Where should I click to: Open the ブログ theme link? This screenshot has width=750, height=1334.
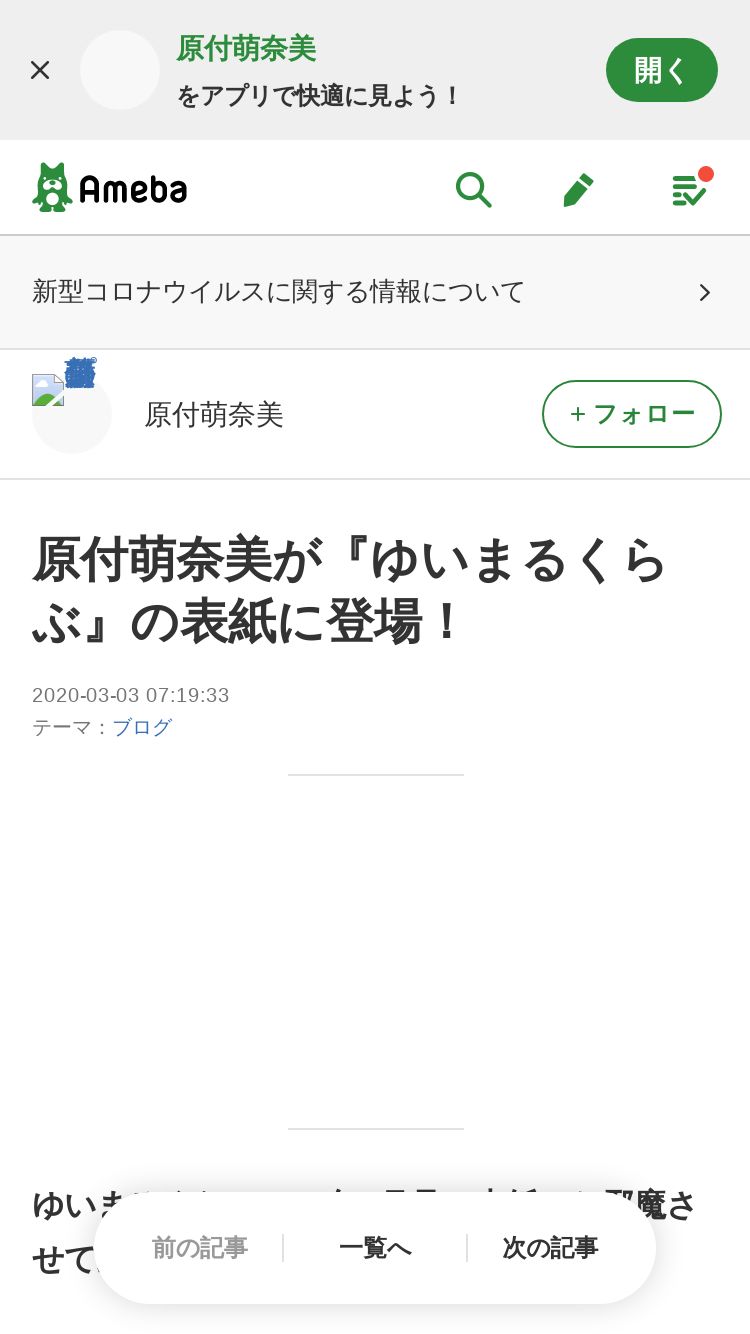[x=142, y=728]
